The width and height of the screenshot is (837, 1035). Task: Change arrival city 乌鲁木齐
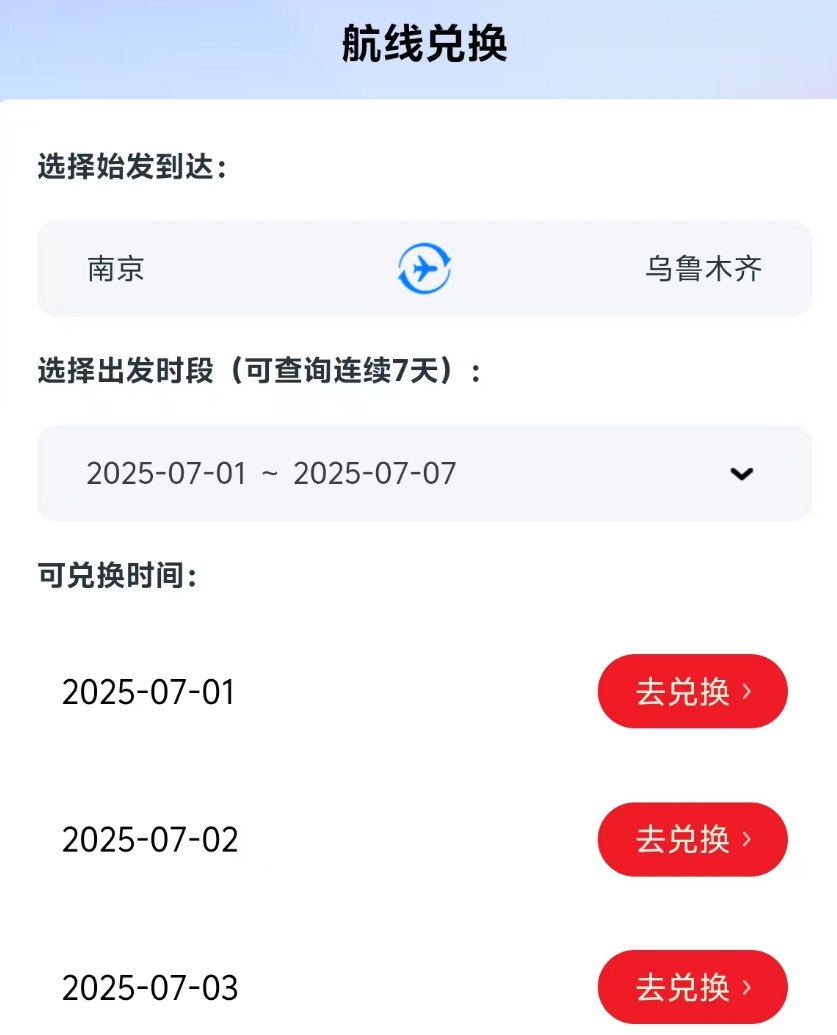click(x=703, y=269)
